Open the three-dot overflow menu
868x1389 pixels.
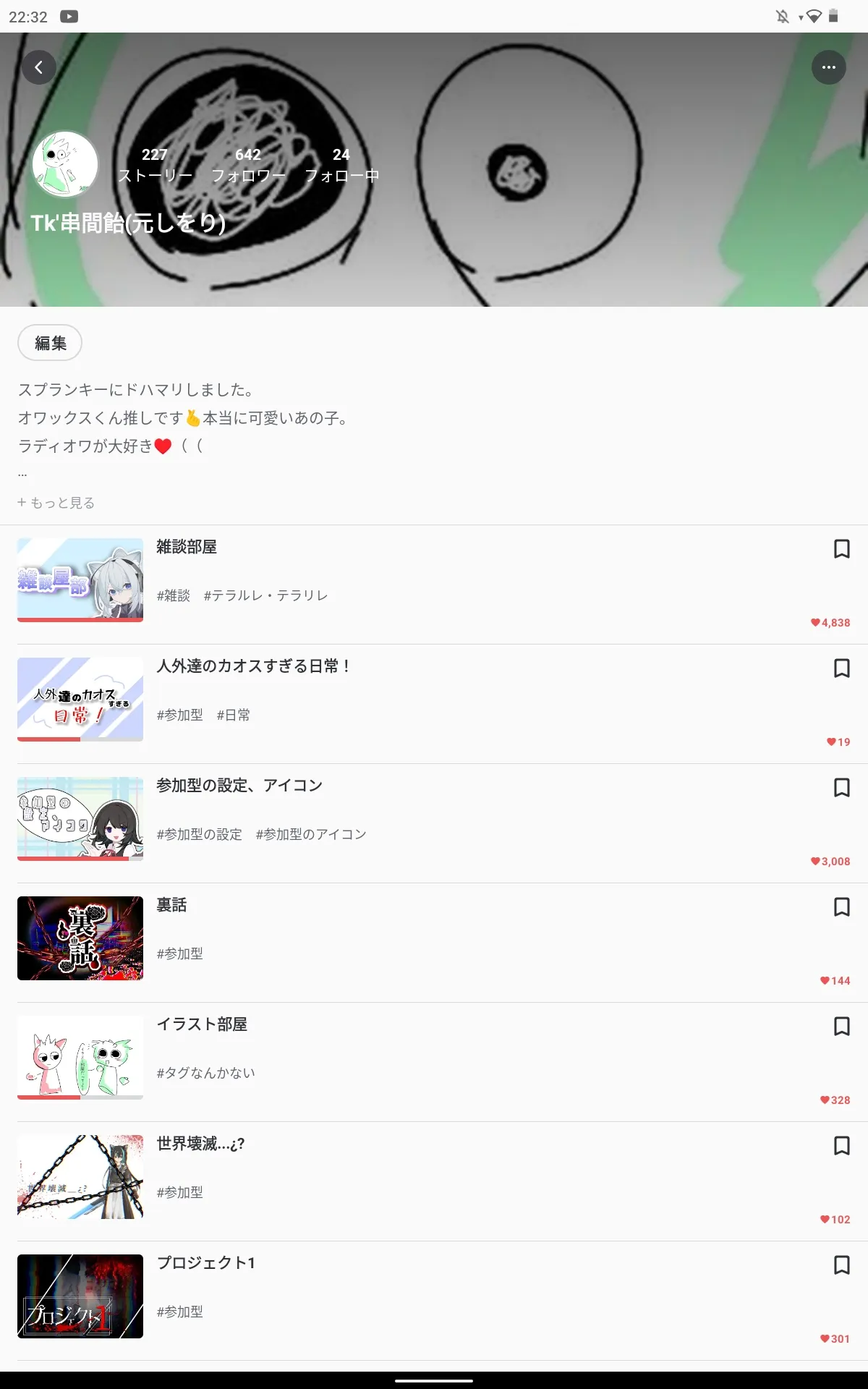829,67
